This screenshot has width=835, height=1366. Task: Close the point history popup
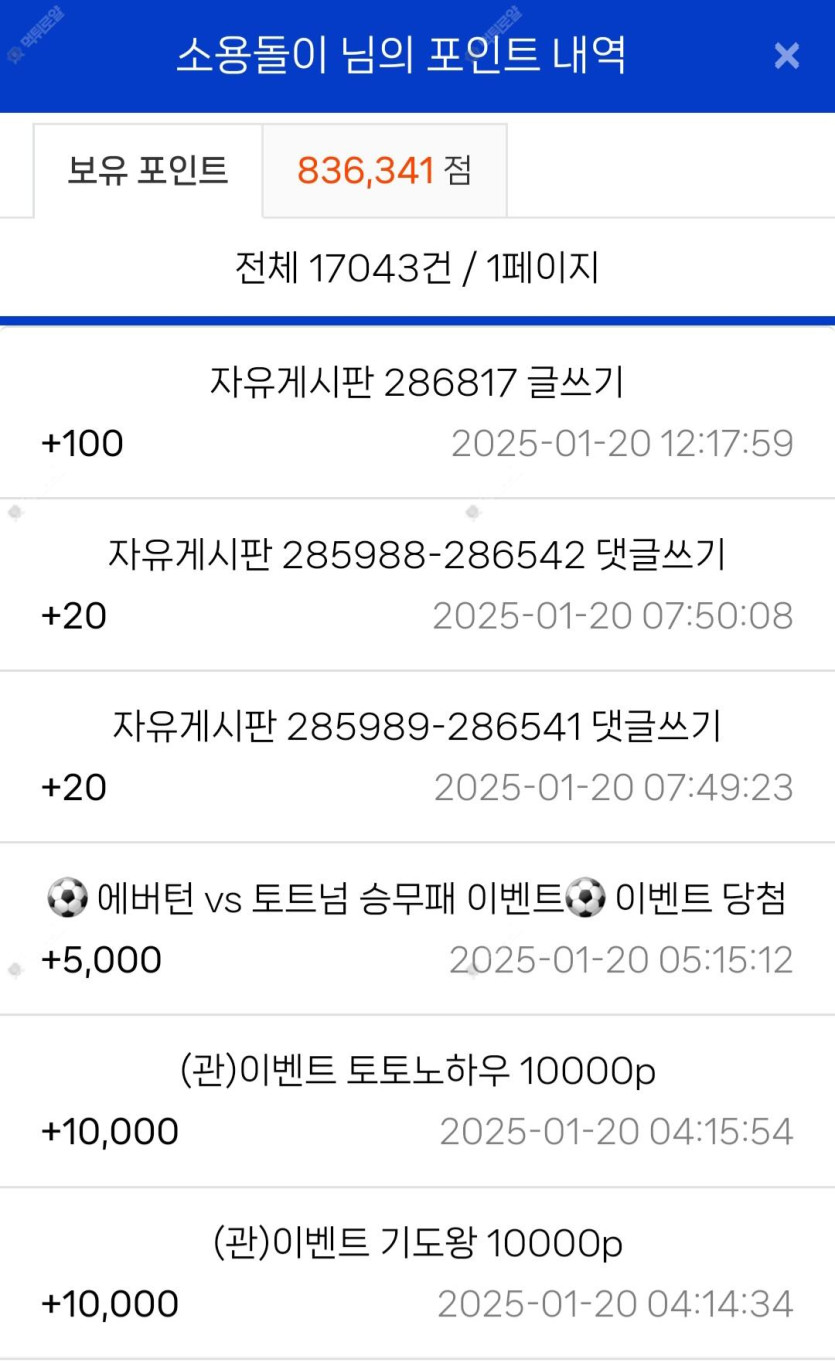click(786, 56)
